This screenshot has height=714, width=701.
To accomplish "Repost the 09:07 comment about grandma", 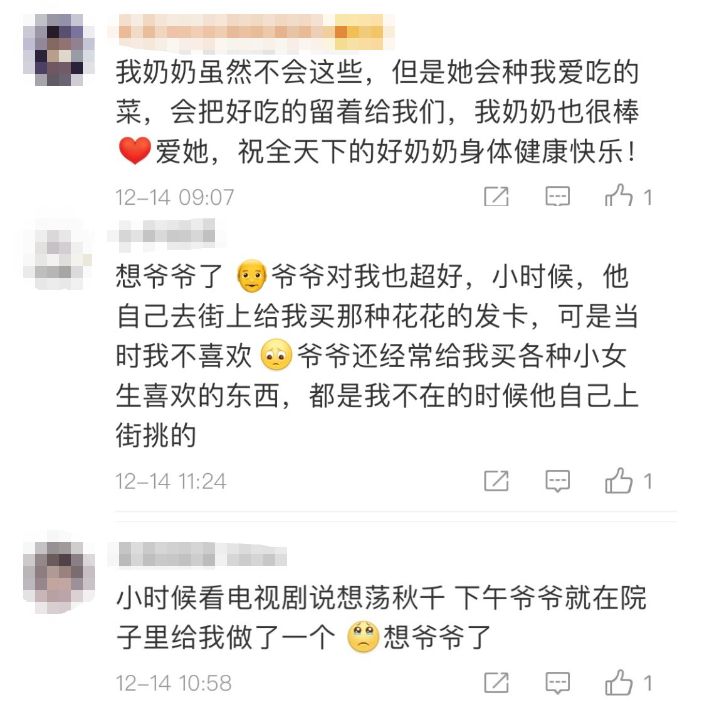I will point(496,196).
